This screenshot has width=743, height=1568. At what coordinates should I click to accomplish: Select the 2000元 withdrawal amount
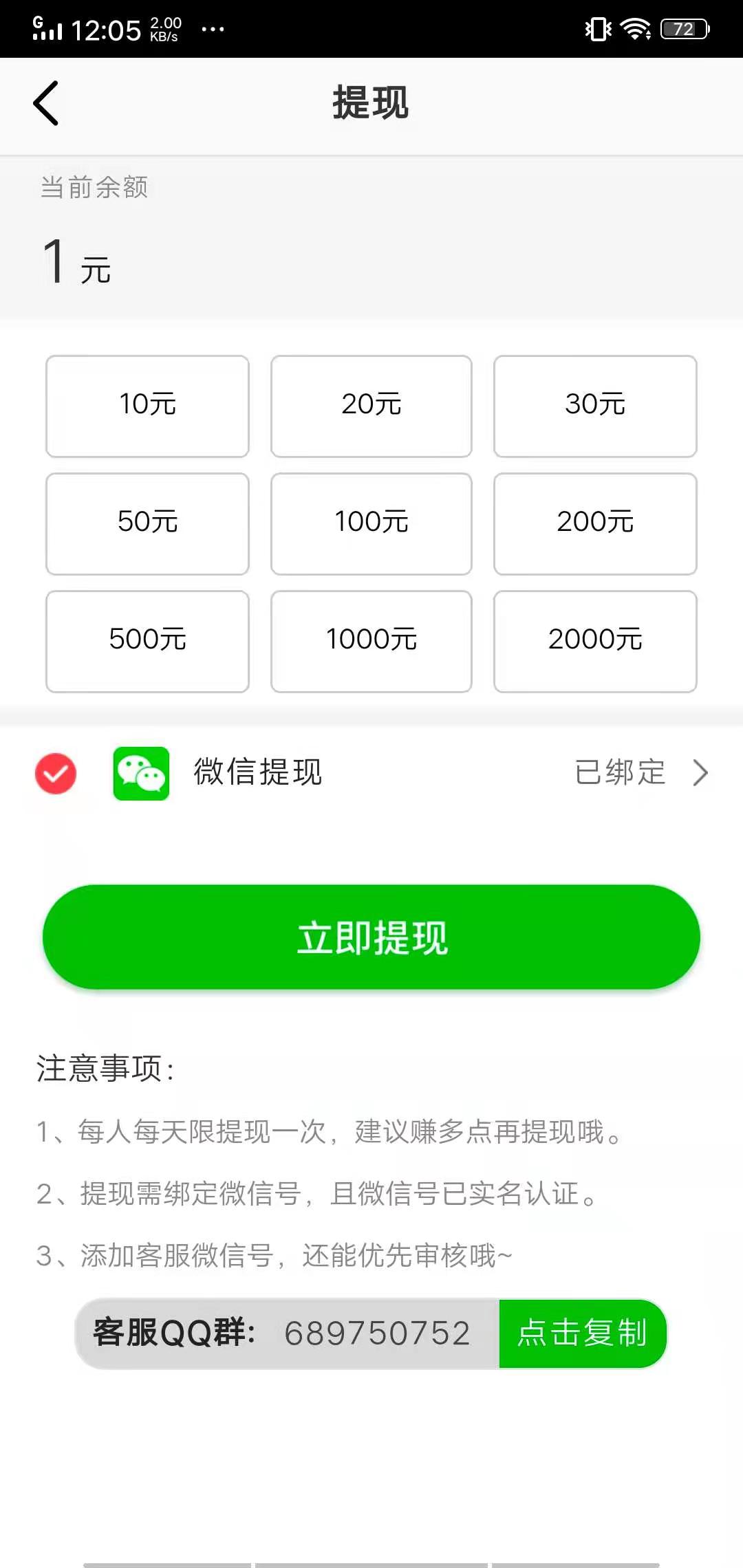pyautogui.click(x=594, y=640)
